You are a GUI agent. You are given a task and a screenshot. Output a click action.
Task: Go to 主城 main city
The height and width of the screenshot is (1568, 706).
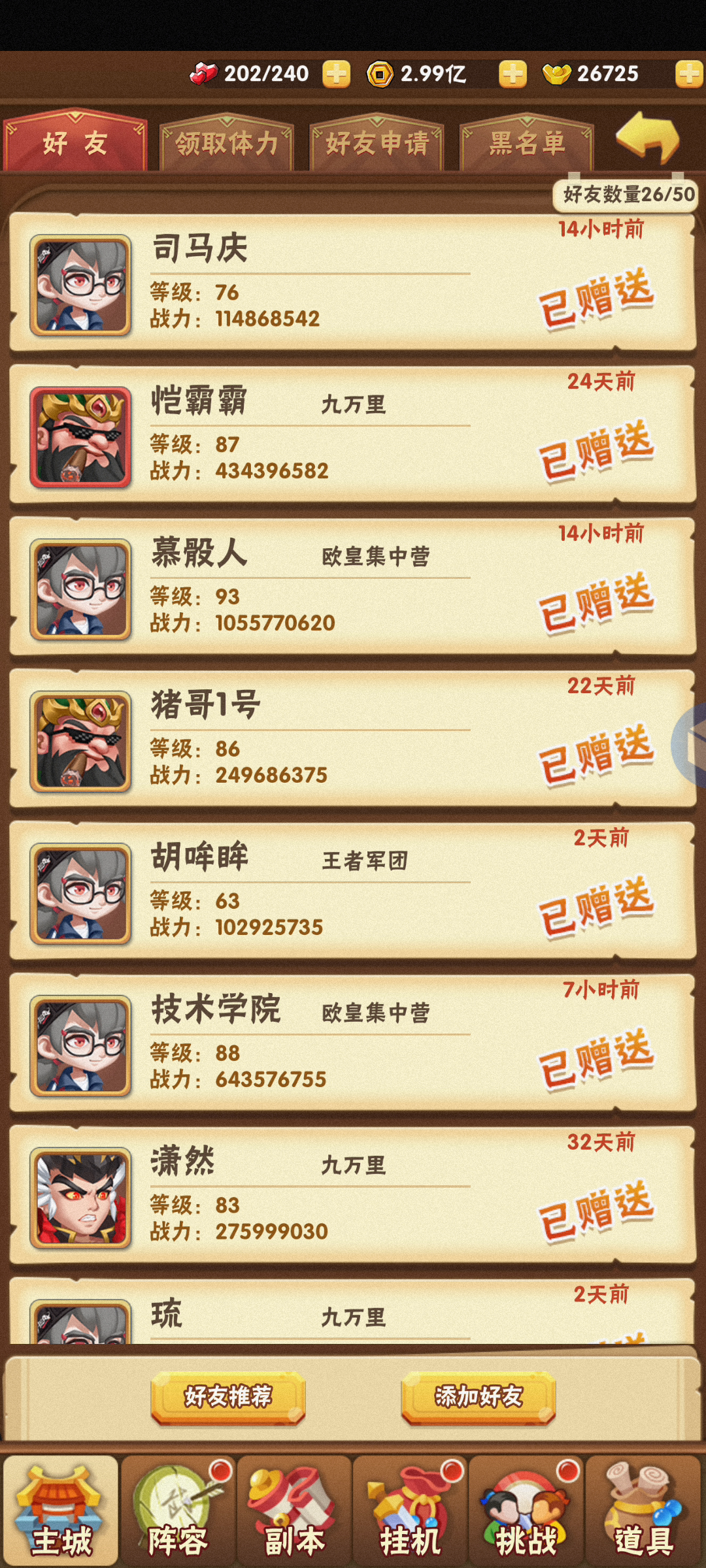pyautogui.click(x=61, y=1512)
